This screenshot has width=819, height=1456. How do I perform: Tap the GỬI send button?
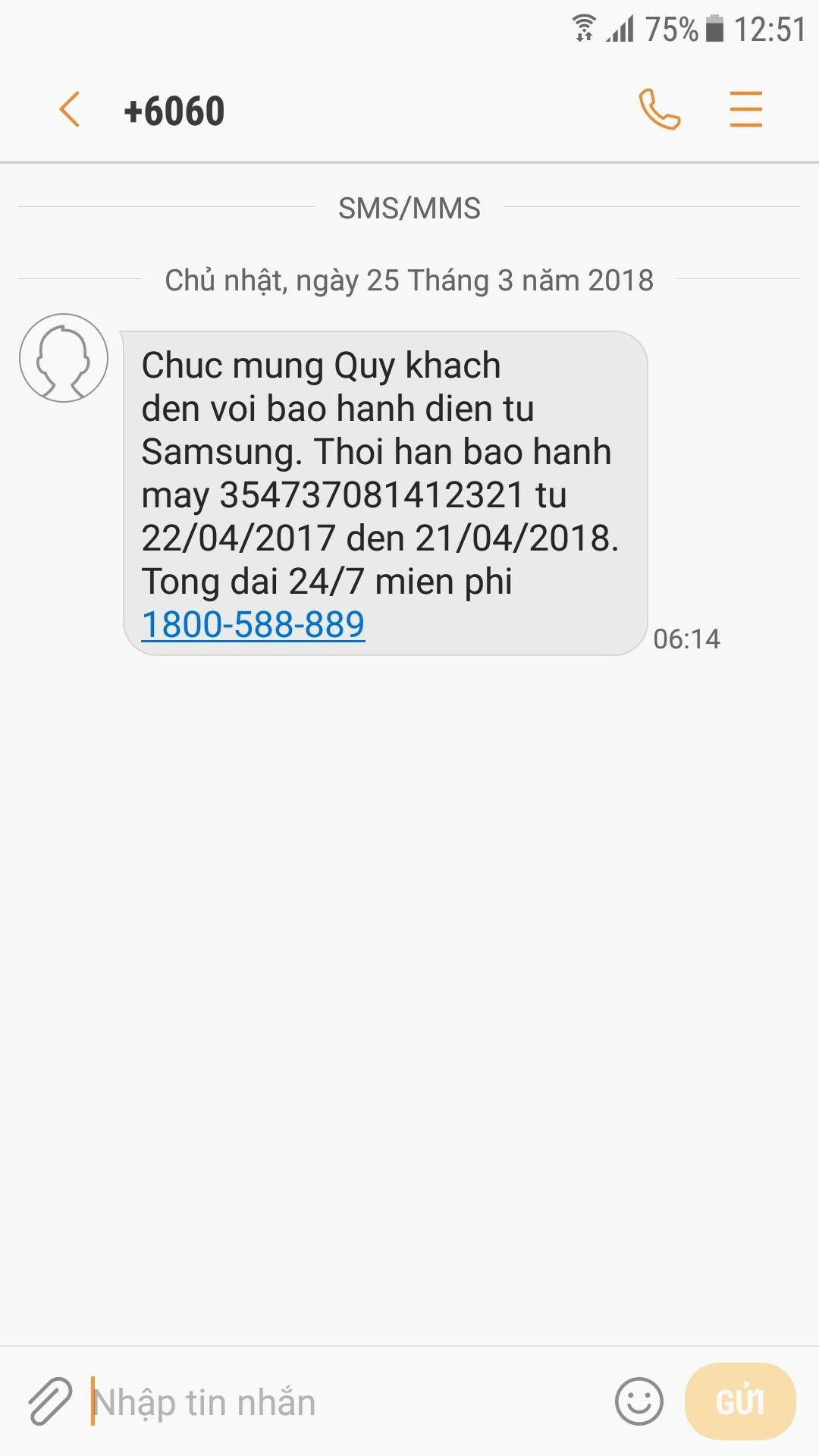tap(739, 1401)
